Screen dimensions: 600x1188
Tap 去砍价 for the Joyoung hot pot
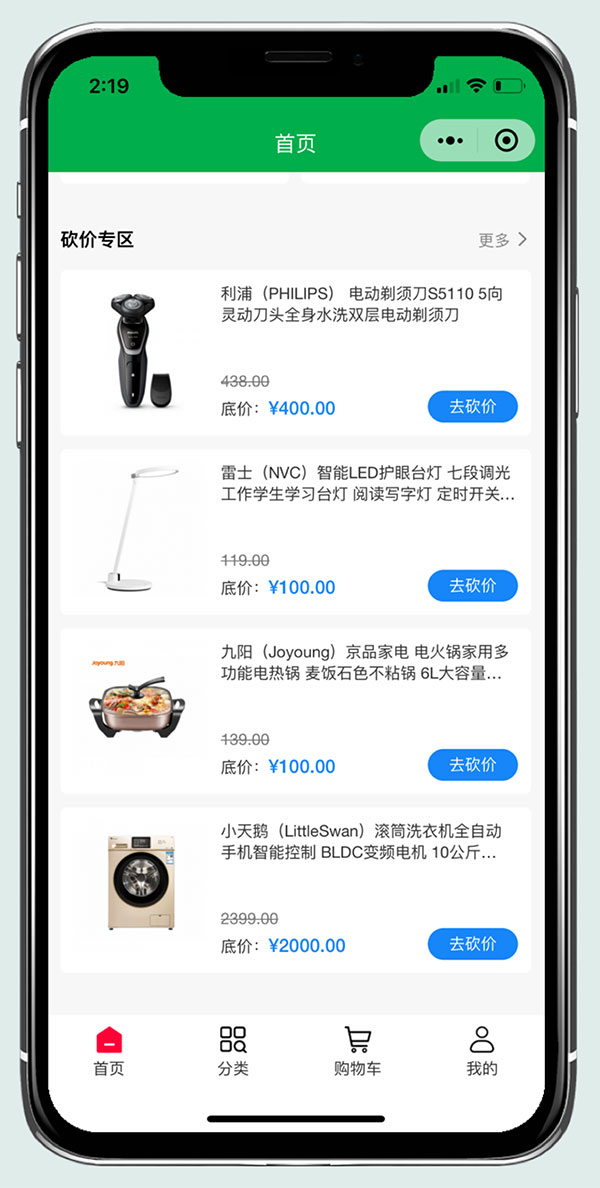473,765
